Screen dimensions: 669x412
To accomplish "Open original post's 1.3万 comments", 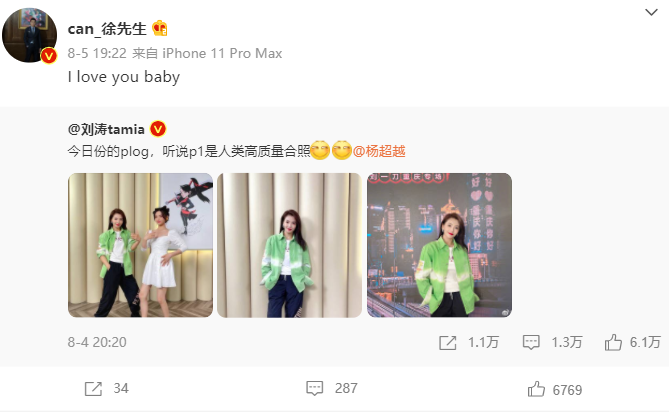I will click(552, 342).
